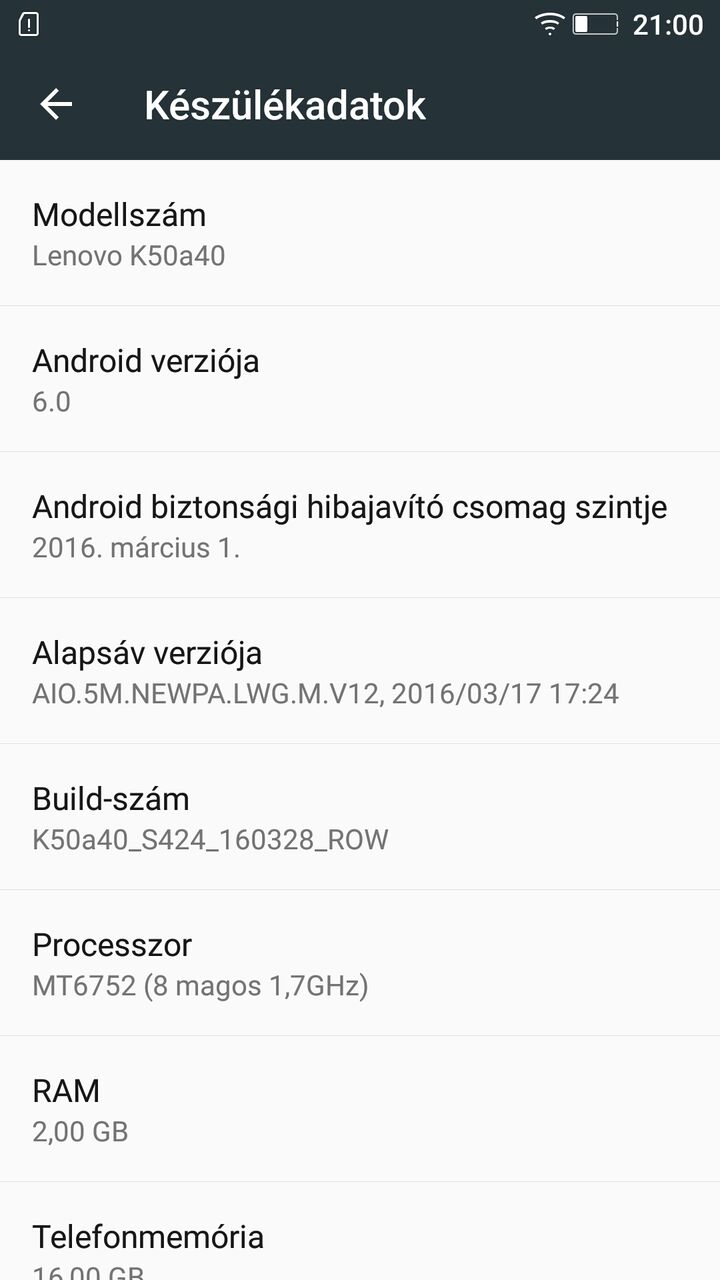Tap the RAM row
720x1280 pixels.
pos(360,1109)
